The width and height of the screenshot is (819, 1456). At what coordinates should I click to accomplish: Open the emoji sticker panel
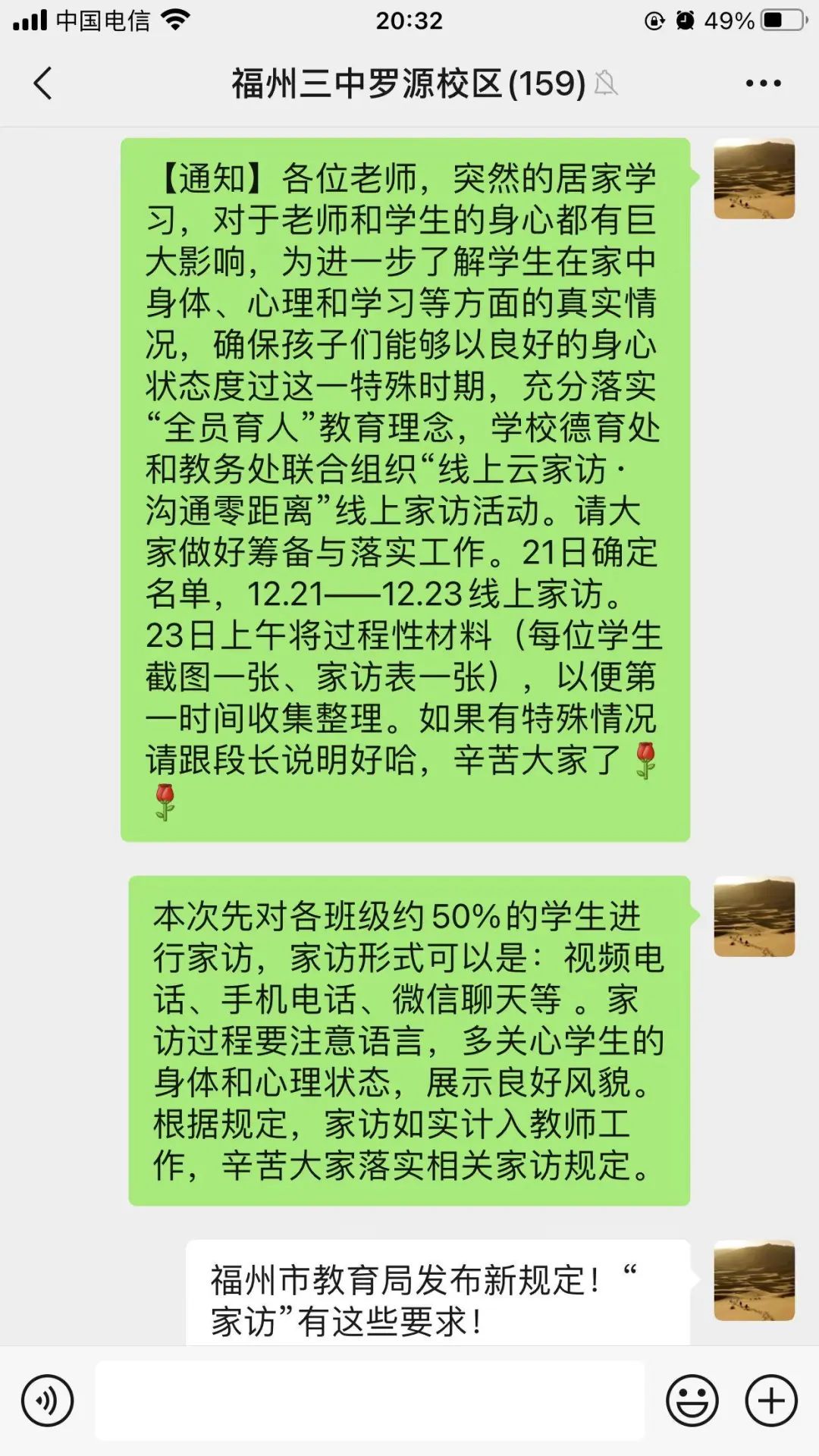point(692,1401)
